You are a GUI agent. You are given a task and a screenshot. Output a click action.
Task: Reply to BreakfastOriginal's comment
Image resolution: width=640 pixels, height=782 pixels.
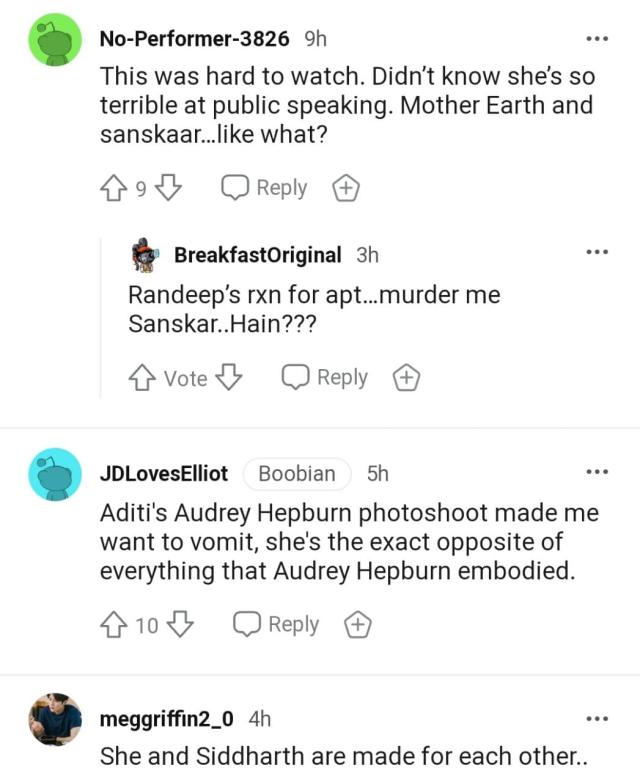325,378
